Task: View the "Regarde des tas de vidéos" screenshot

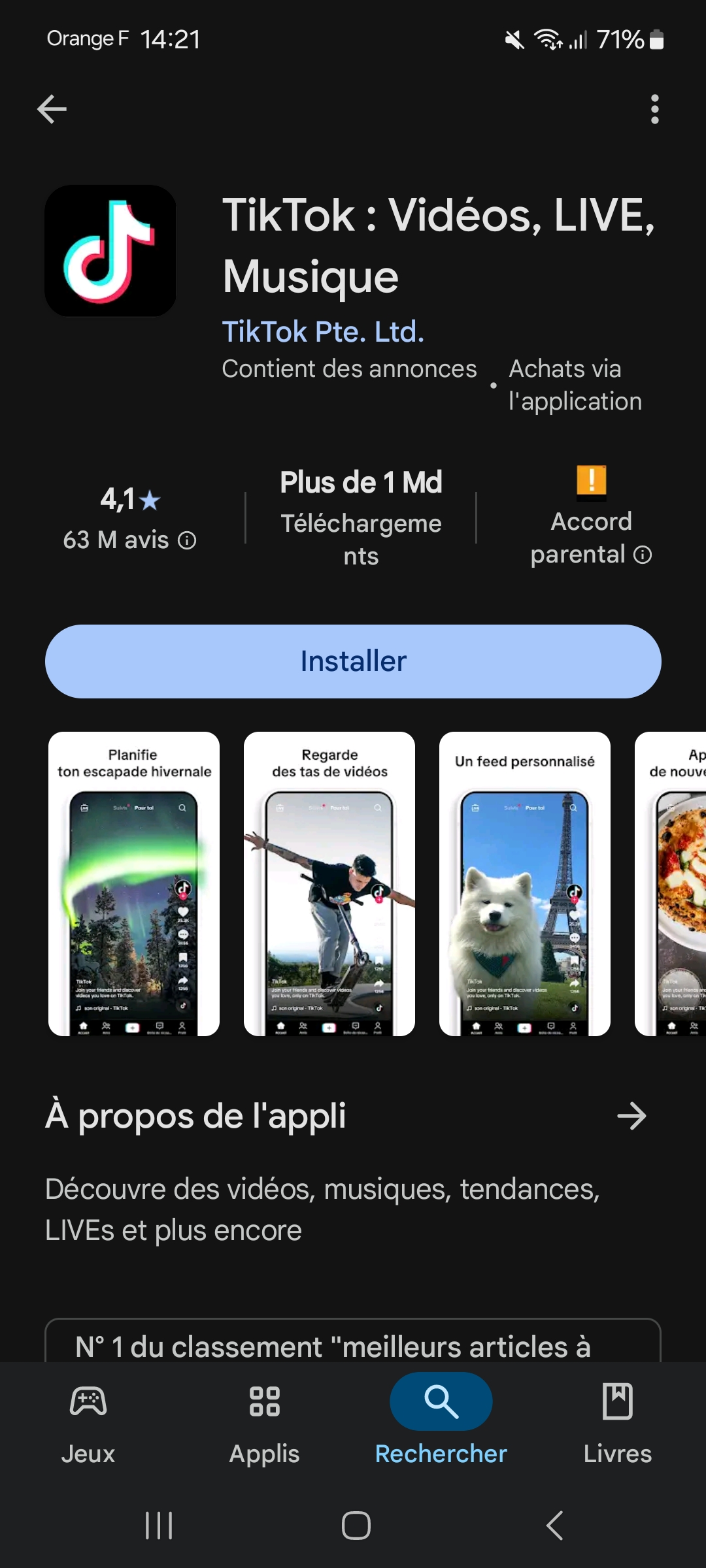Action: click(329, 883)
